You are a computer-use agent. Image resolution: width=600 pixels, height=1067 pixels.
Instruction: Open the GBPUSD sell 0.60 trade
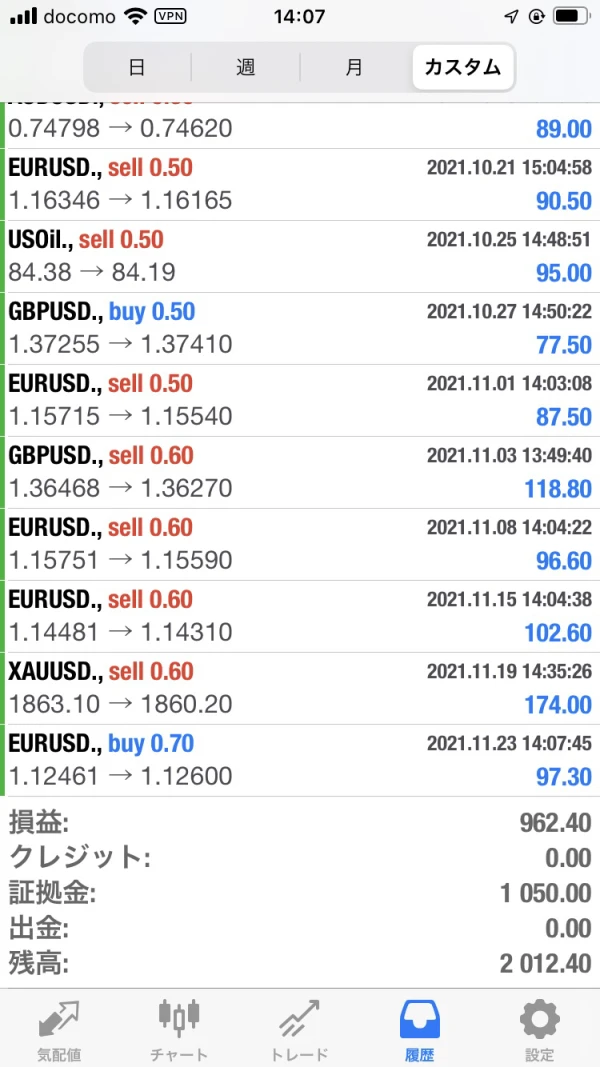(300, 472)
